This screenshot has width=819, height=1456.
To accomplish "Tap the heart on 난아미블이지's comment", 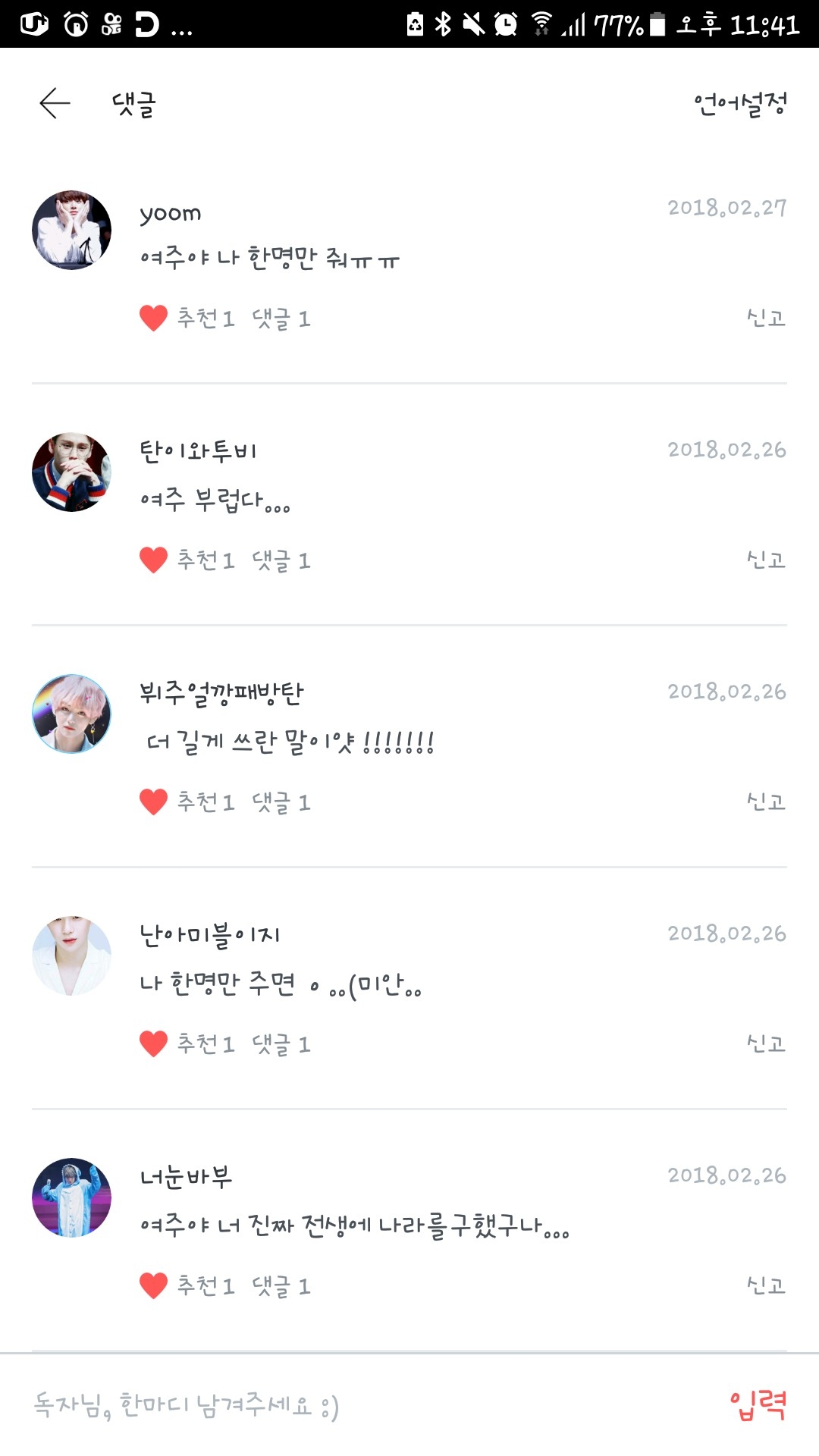I will click(x=153, y=1044).
